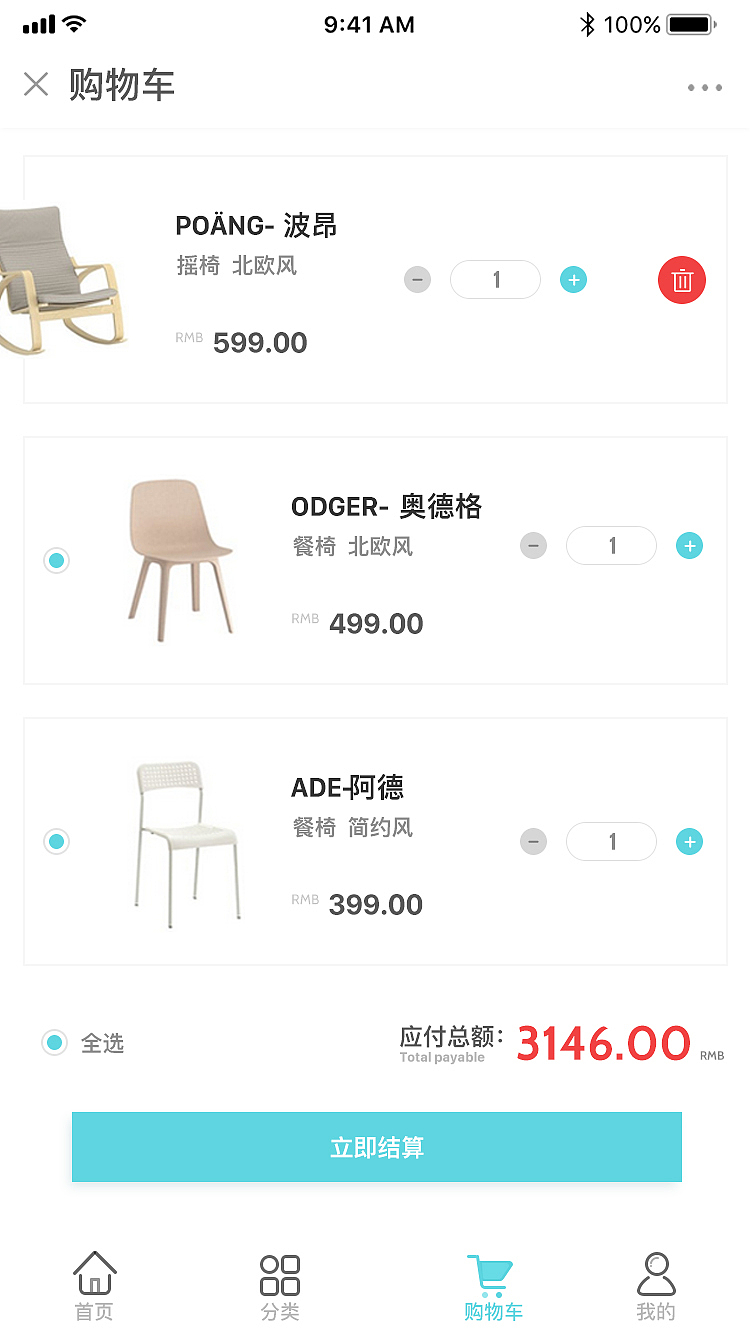This screenshot has width=750, height=1334.
Task: Open the three-dot overflow menu
Action: pyautogui.click(x=705, y=88)
